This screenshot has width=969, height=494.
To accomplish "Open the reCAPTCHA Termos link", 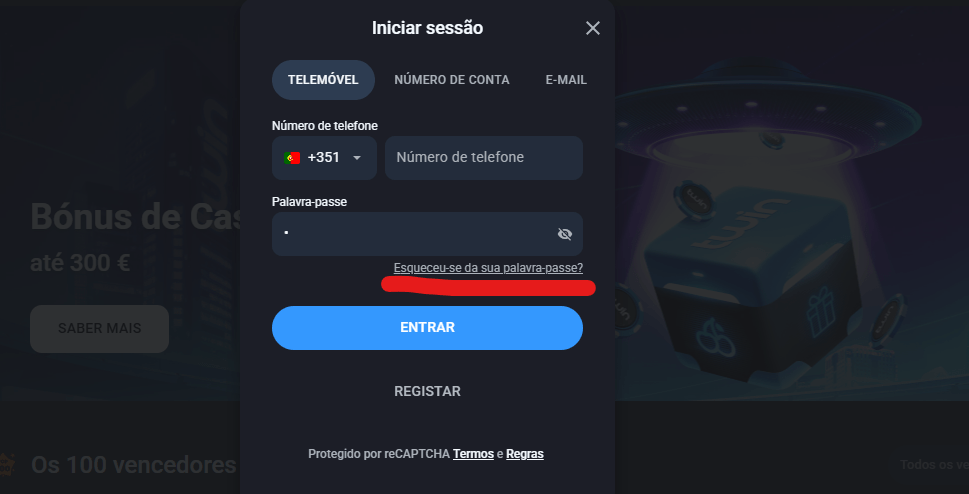I will tap(473, 454).
